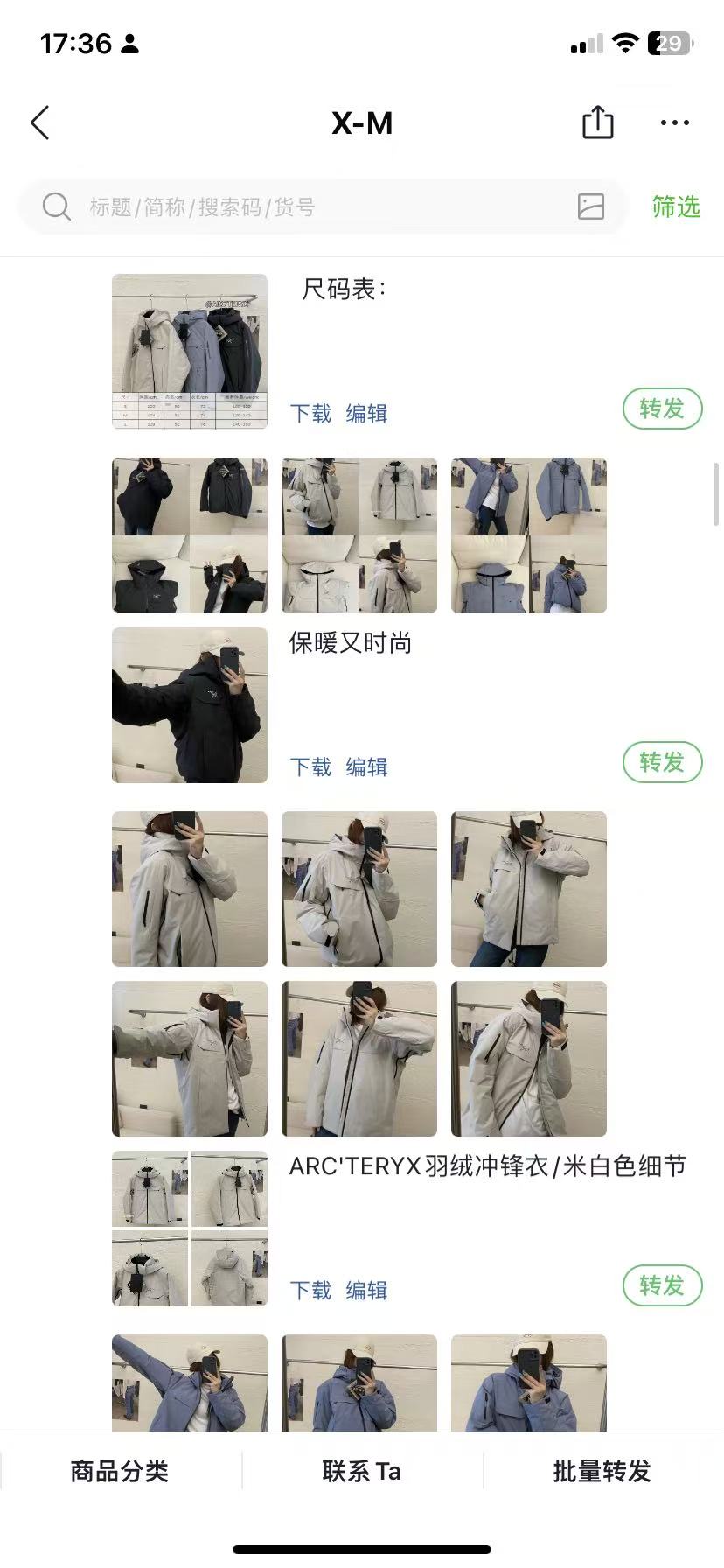Screen dimensions: 724x1568
Task: Open the three-dot overflow menu
Action: pos(674,123)
